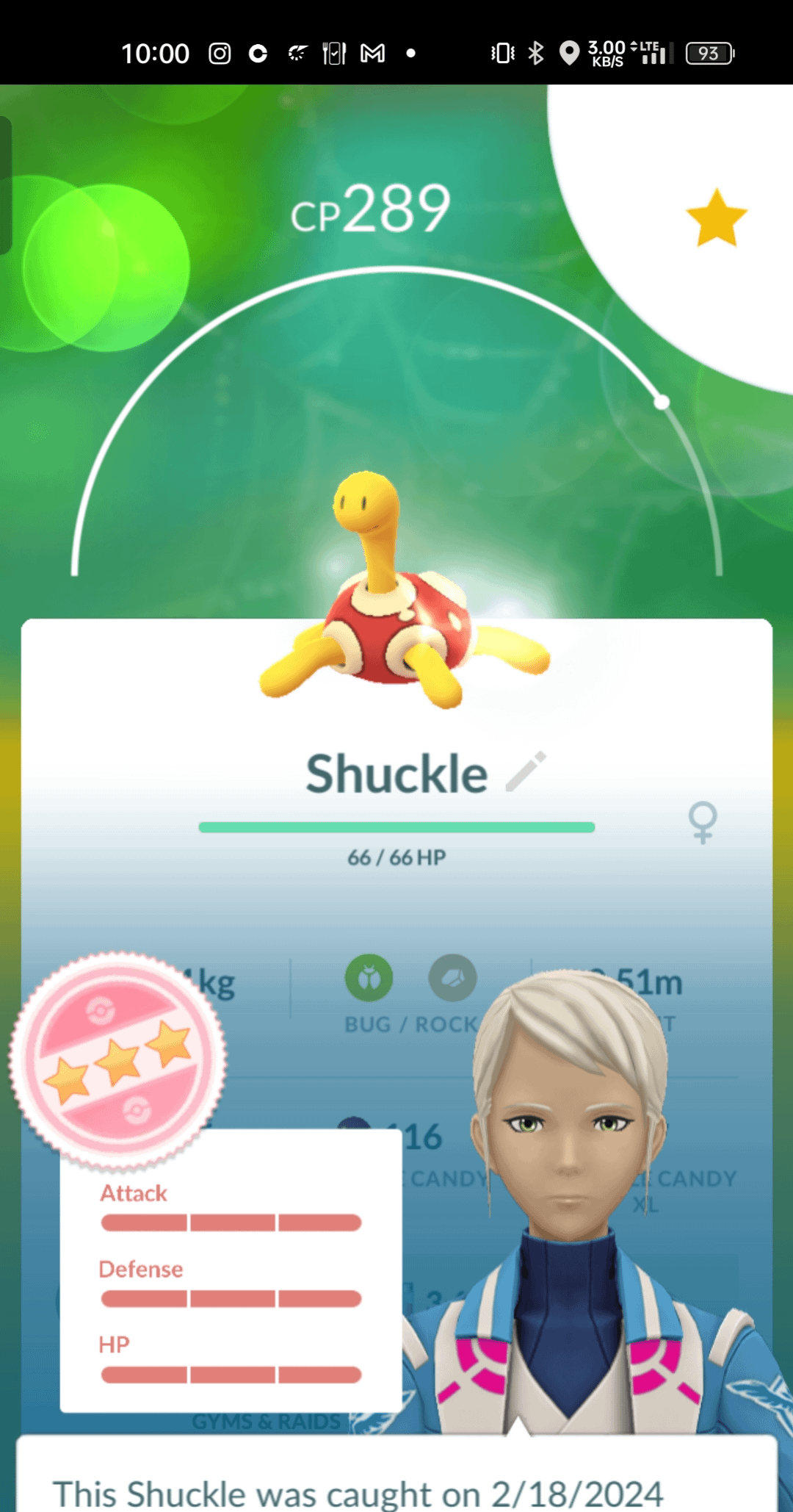
Task: Advance the appraisal speech bubble about Shuckle
Action: point(396,1477)
